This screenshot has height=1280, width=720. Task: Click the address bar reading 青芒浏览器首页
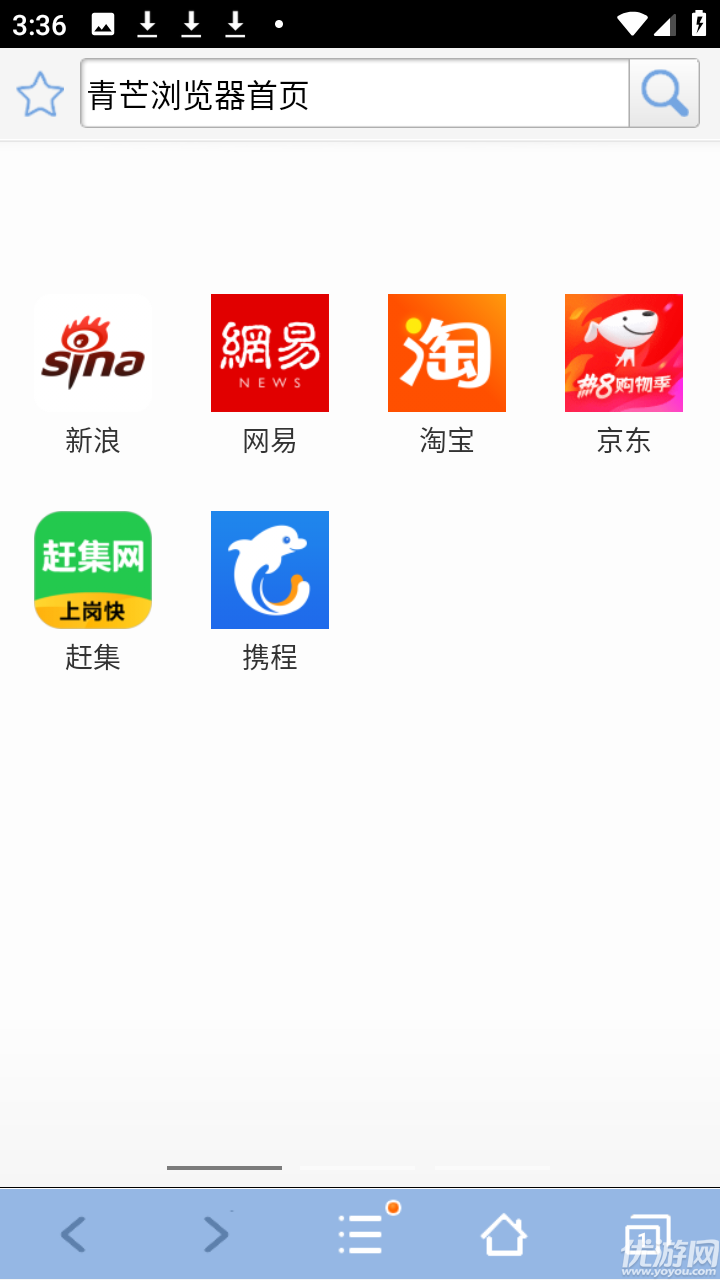click(354, 92)
